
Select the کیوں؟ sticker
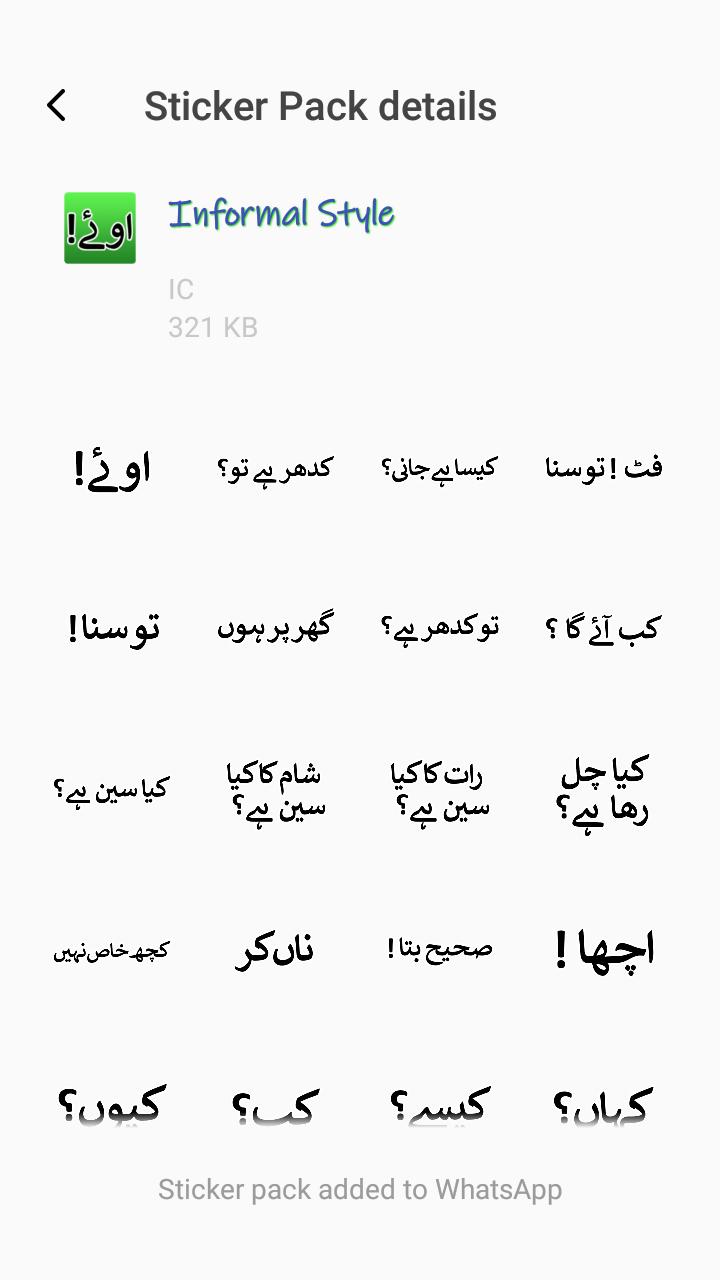(114, 1106)
